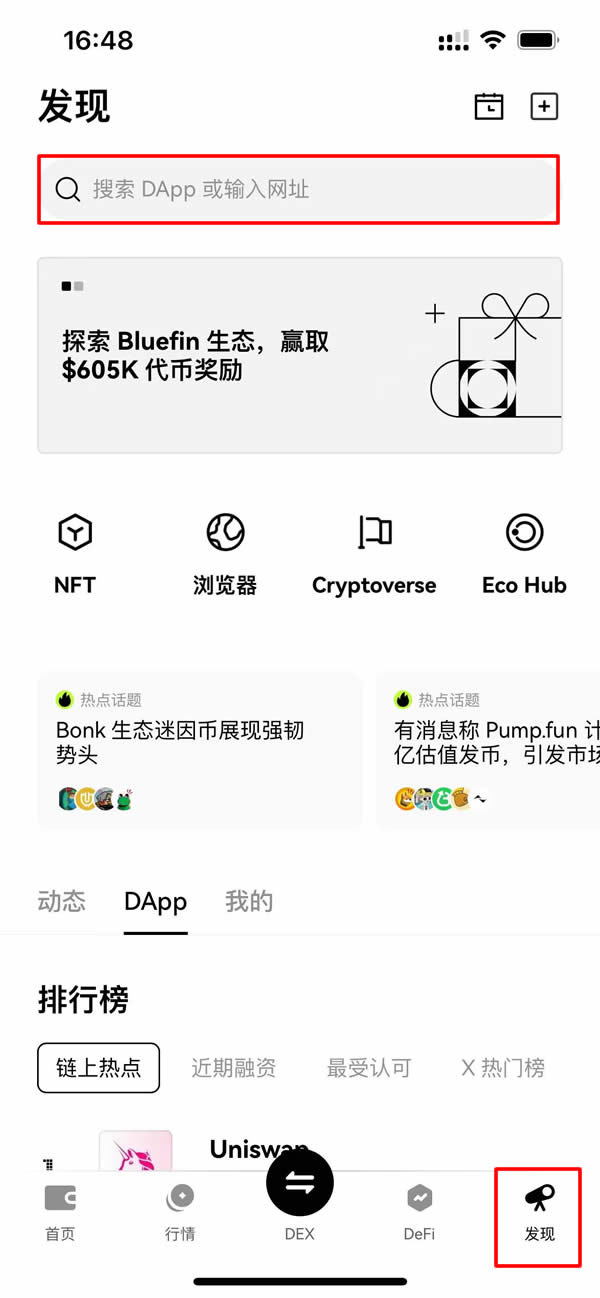Screen dimensions: 600x1298
Task: Open the calendar icon in top bar
Action: (489, 107)
